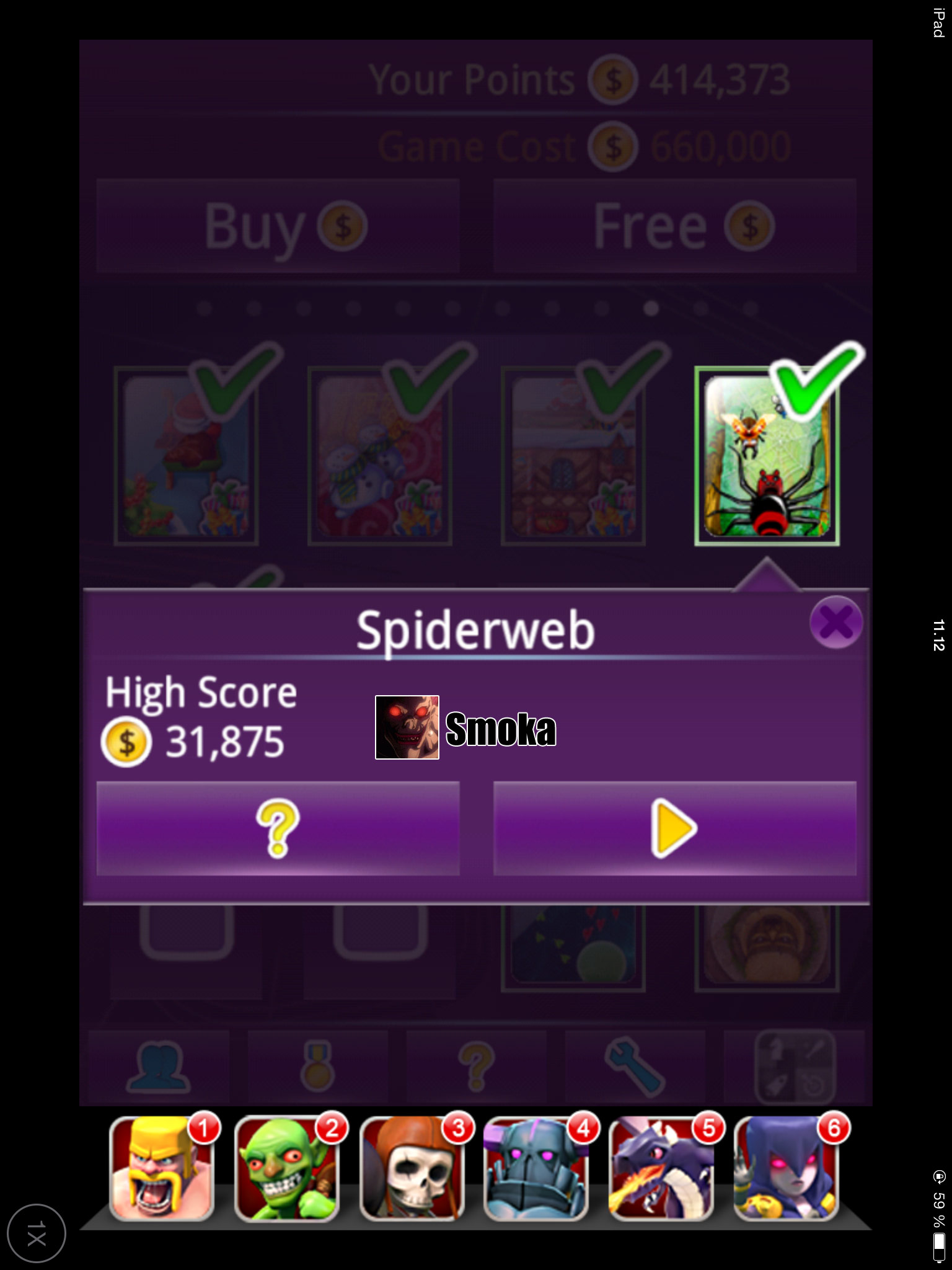Image resolution: width=952 pixels, height=1270 pixels.
Task: Open the witch app icon numbered 6
Action: [787, 1168]
